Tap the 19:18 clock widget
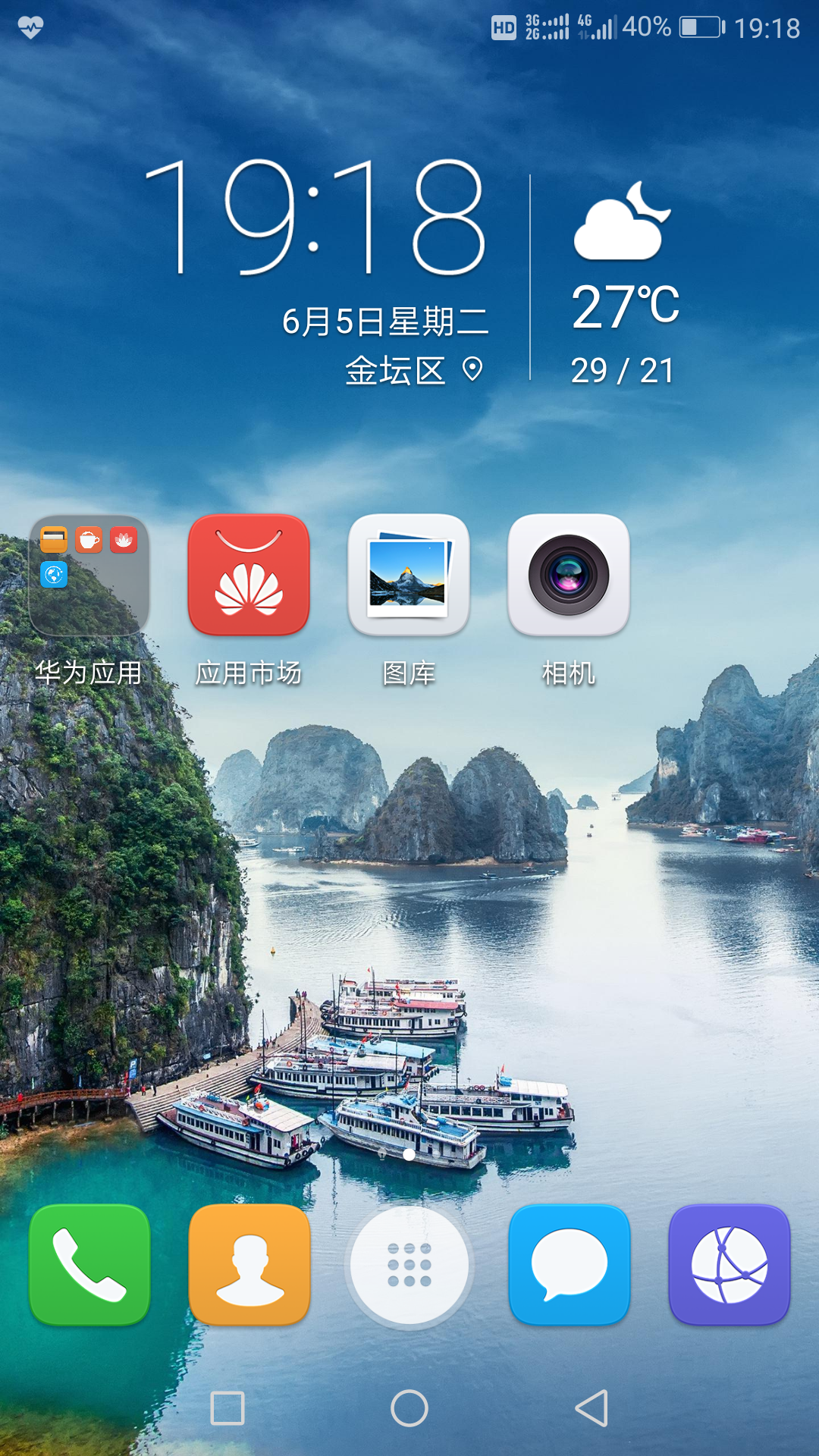The height and width of the screenshot is (1456, 819). (314, 217)
